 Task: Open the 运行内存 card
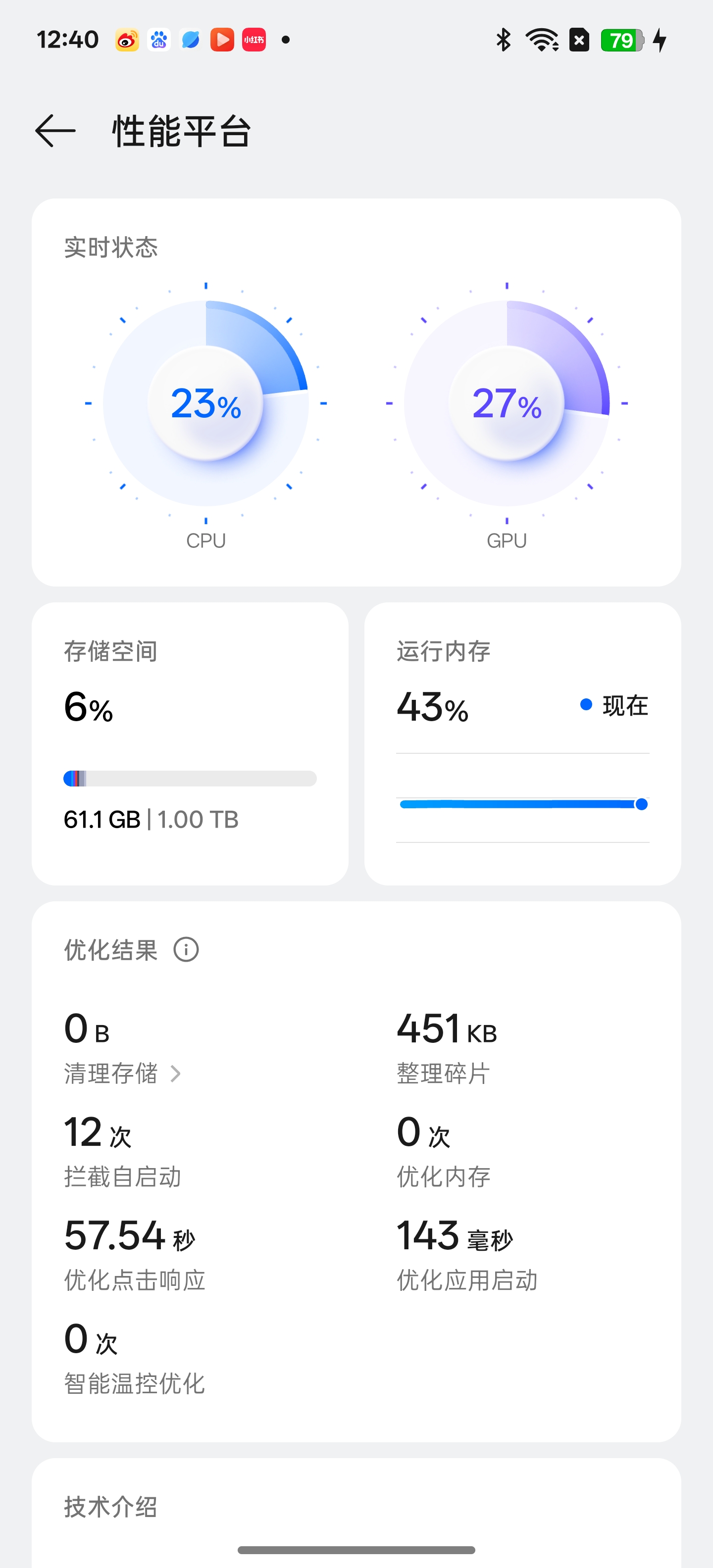tap(522, 744)
